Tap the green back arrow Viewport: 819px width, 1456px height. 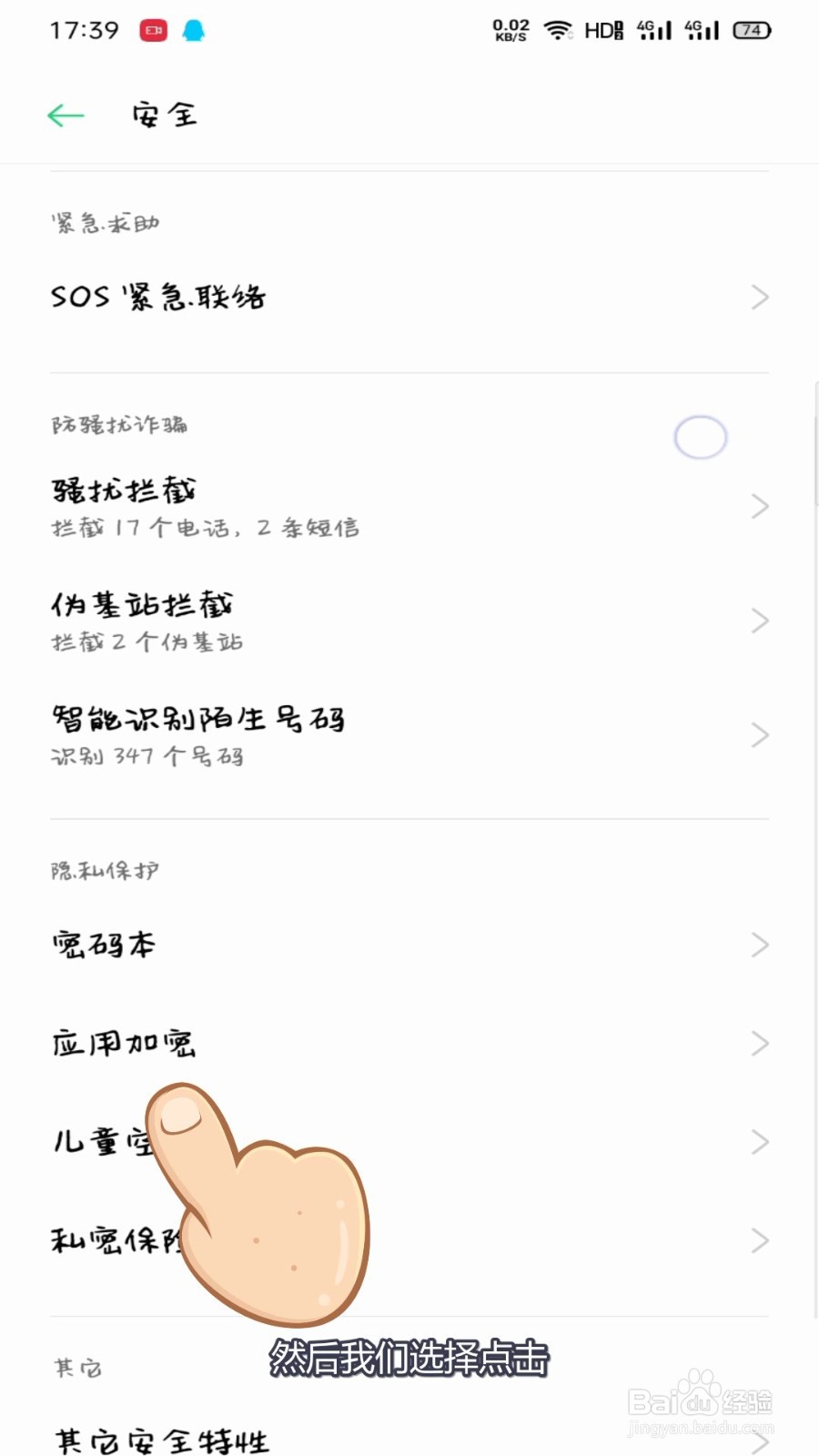pos(66,115)
